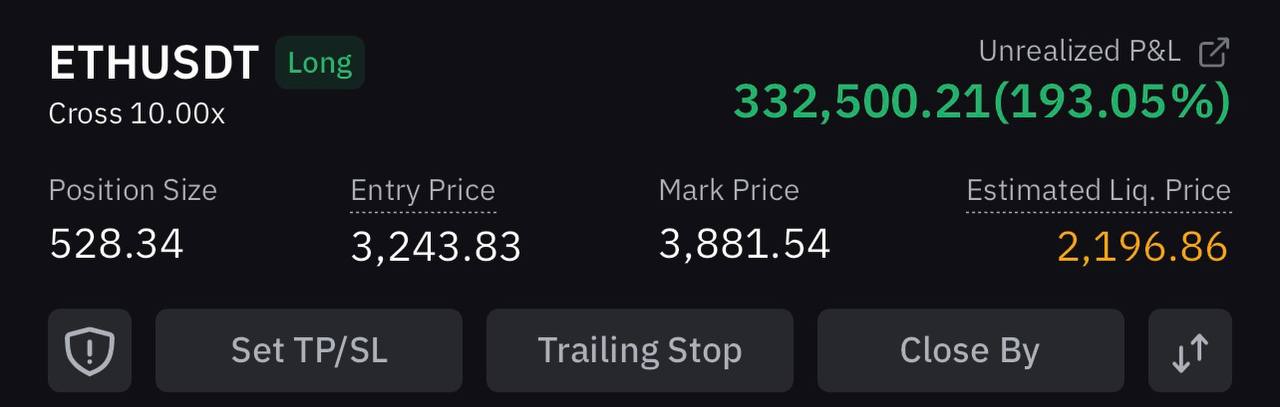
Task: Open the reverse position arrows
Action: tap(1190, 350)
